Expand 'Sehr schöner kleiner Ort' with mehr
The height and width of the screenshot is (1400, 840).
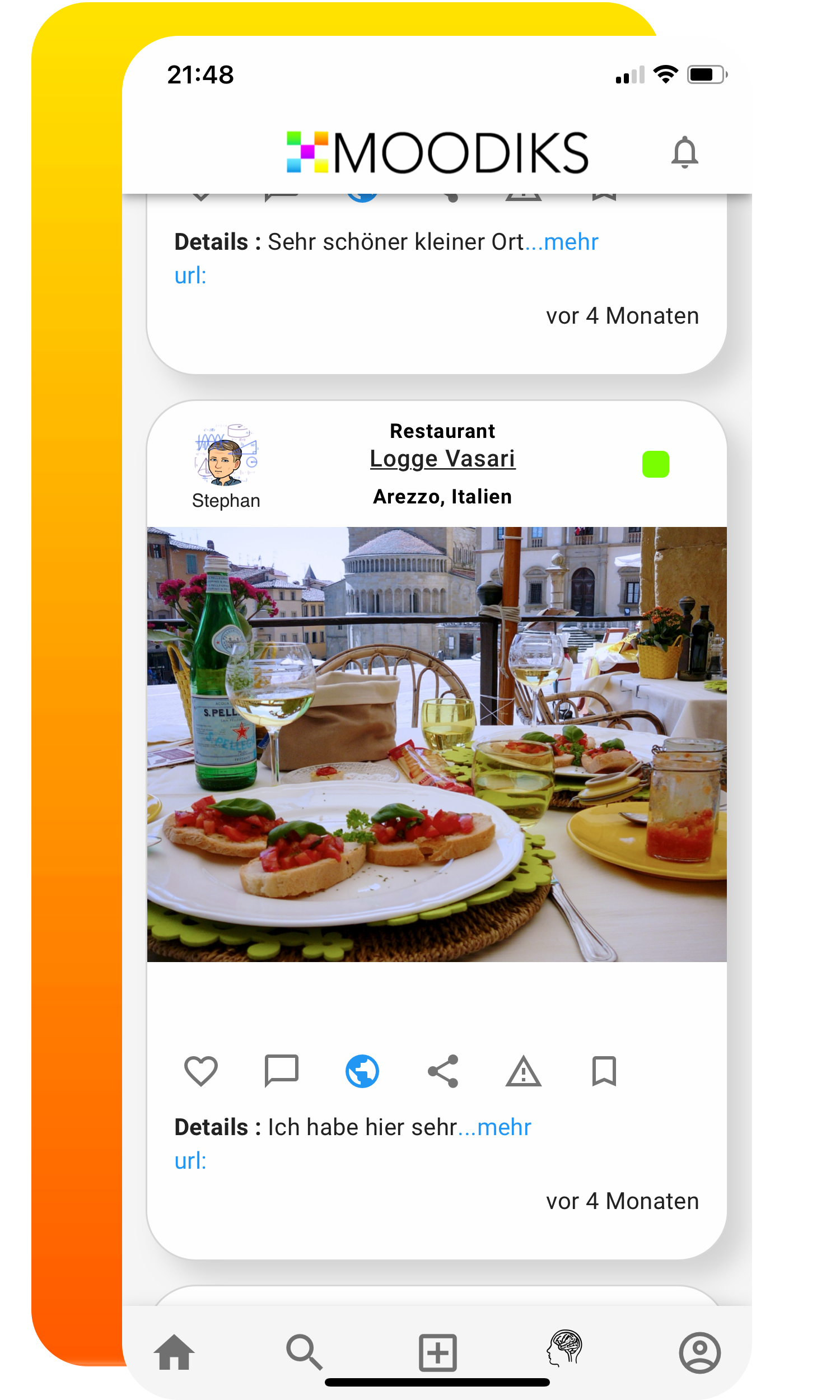coord(571,242)
